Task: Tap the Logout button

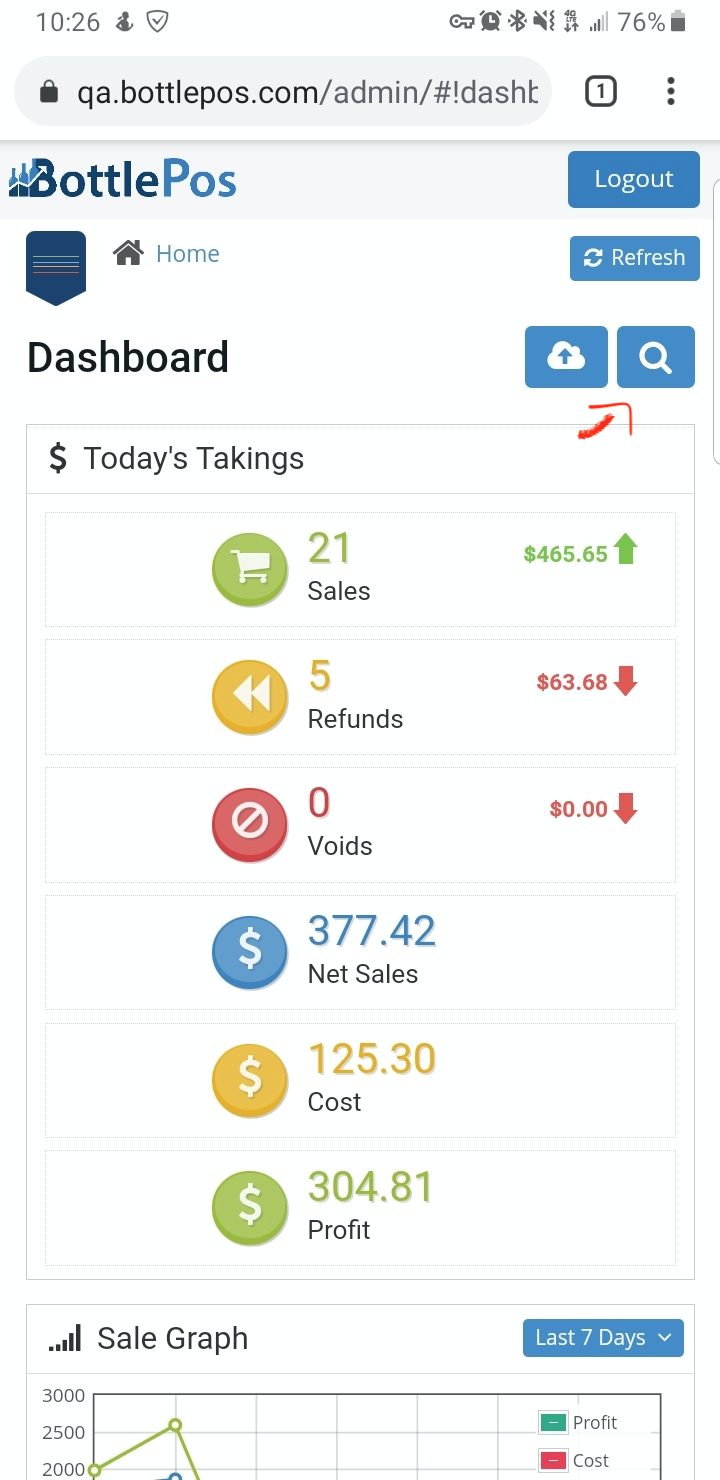Action: click(633, 179)
